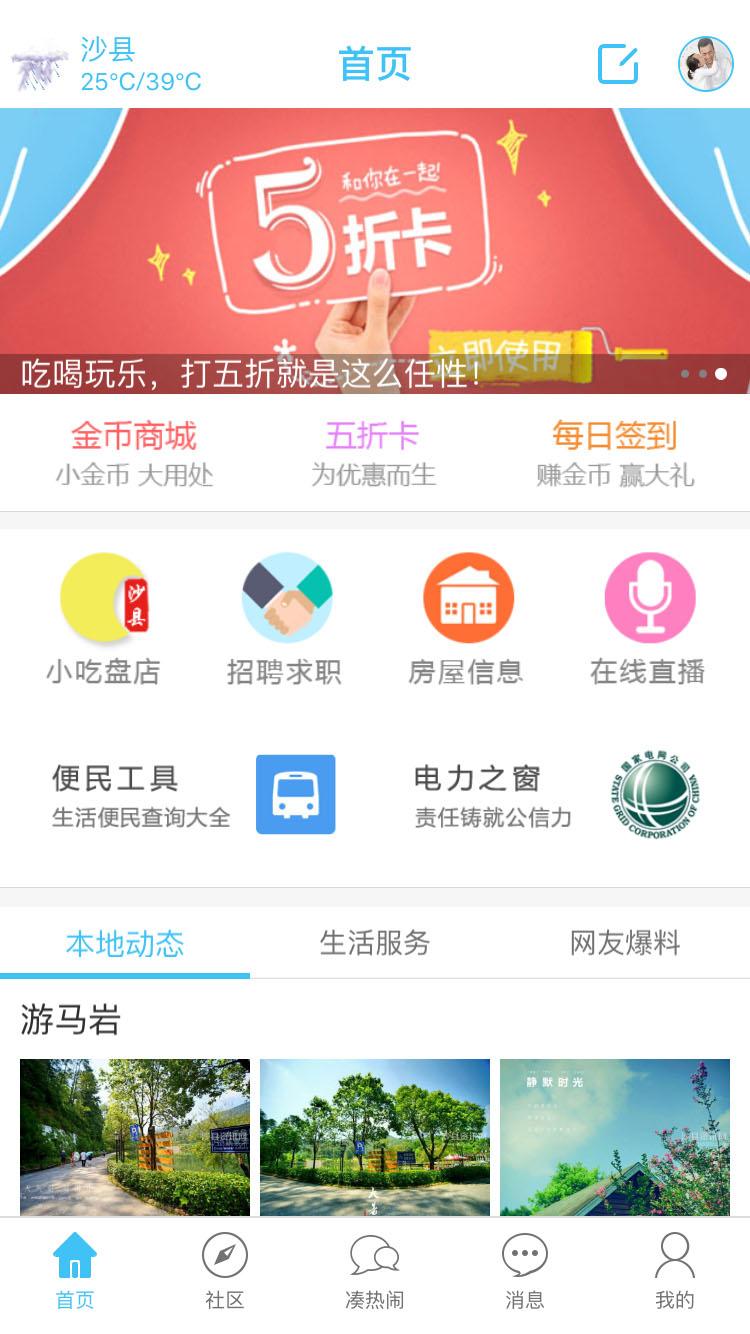Open the 游马岩 post
This screenshot has height=1334, width=750.
tap(70, 1020)
